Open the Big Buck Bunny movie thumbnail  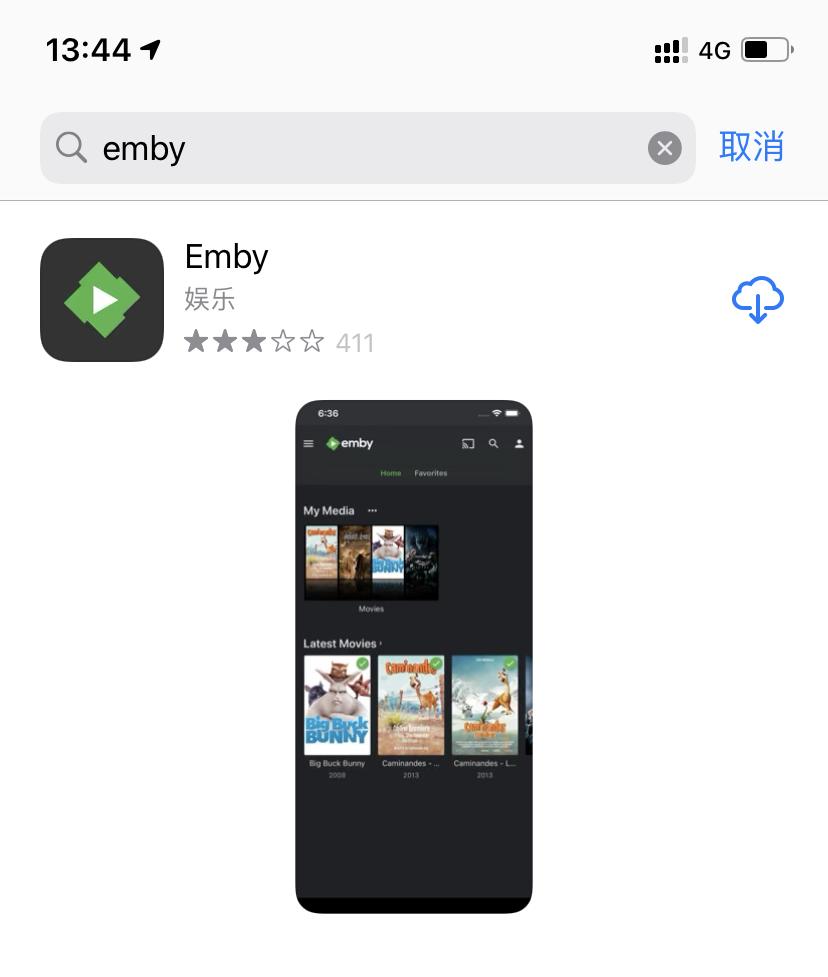tap(336, 706)
